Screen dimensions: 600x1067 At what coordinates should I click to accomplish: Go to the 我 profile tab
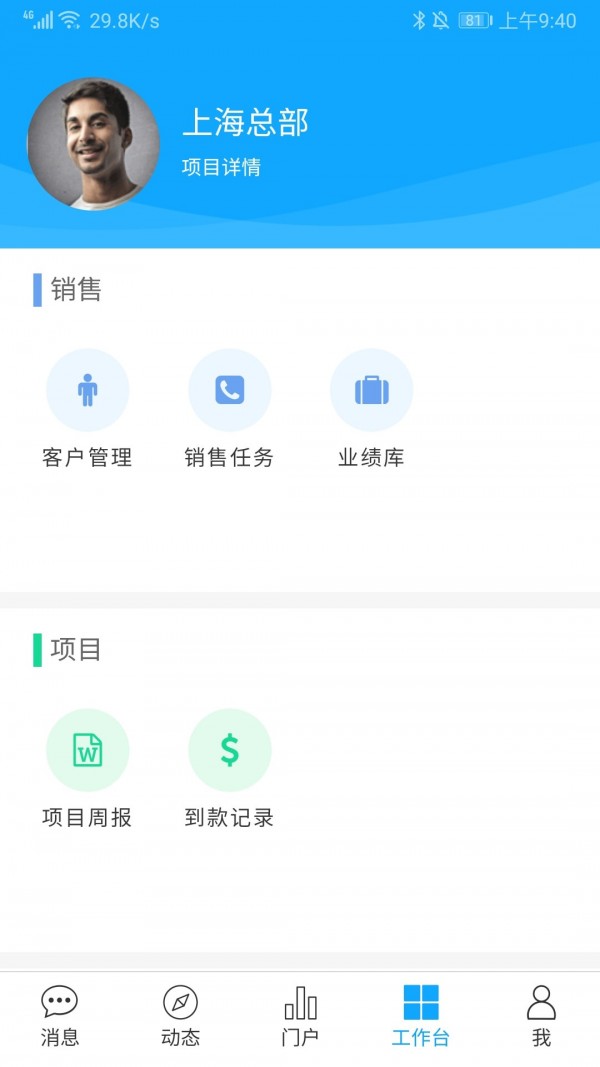coord(541,1015)
